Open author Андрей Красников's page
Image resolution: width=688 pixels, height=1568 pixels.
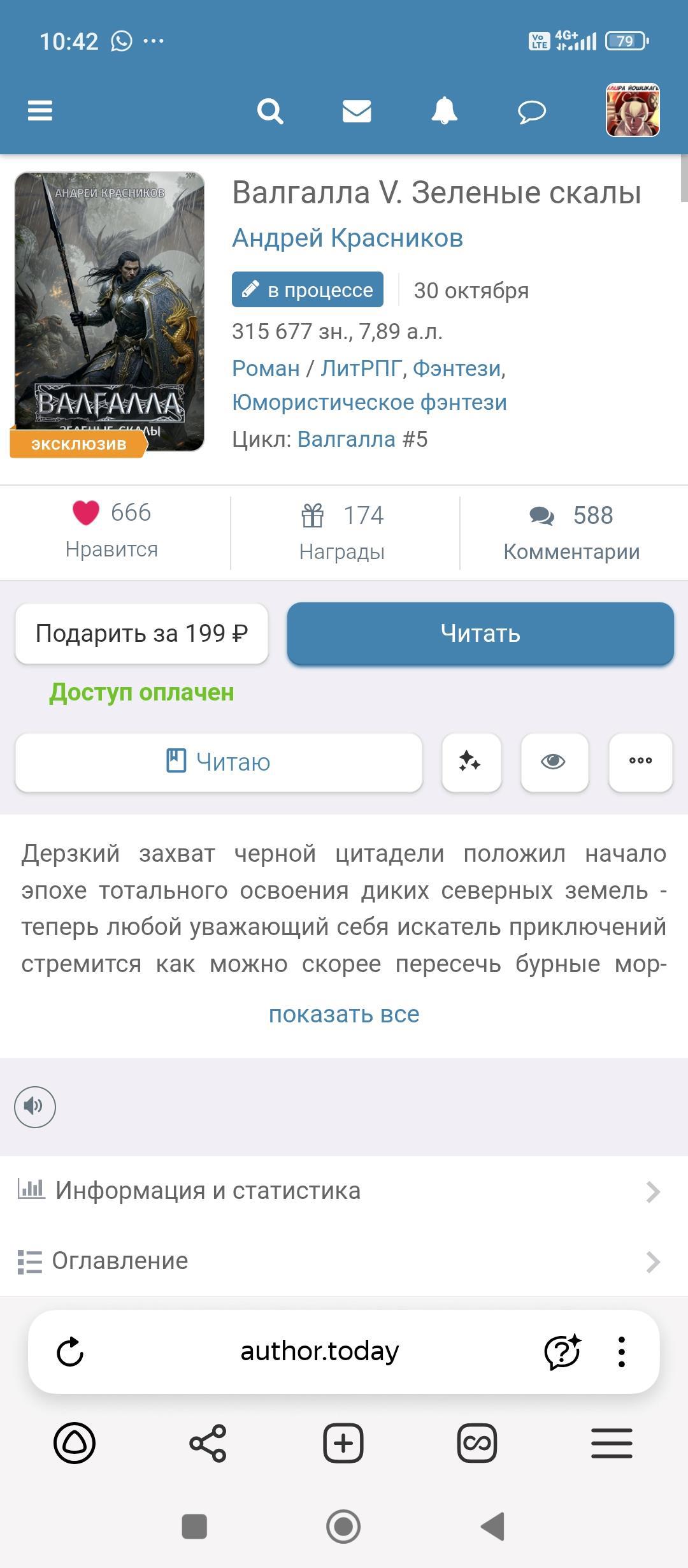click(x=347, y=238)
